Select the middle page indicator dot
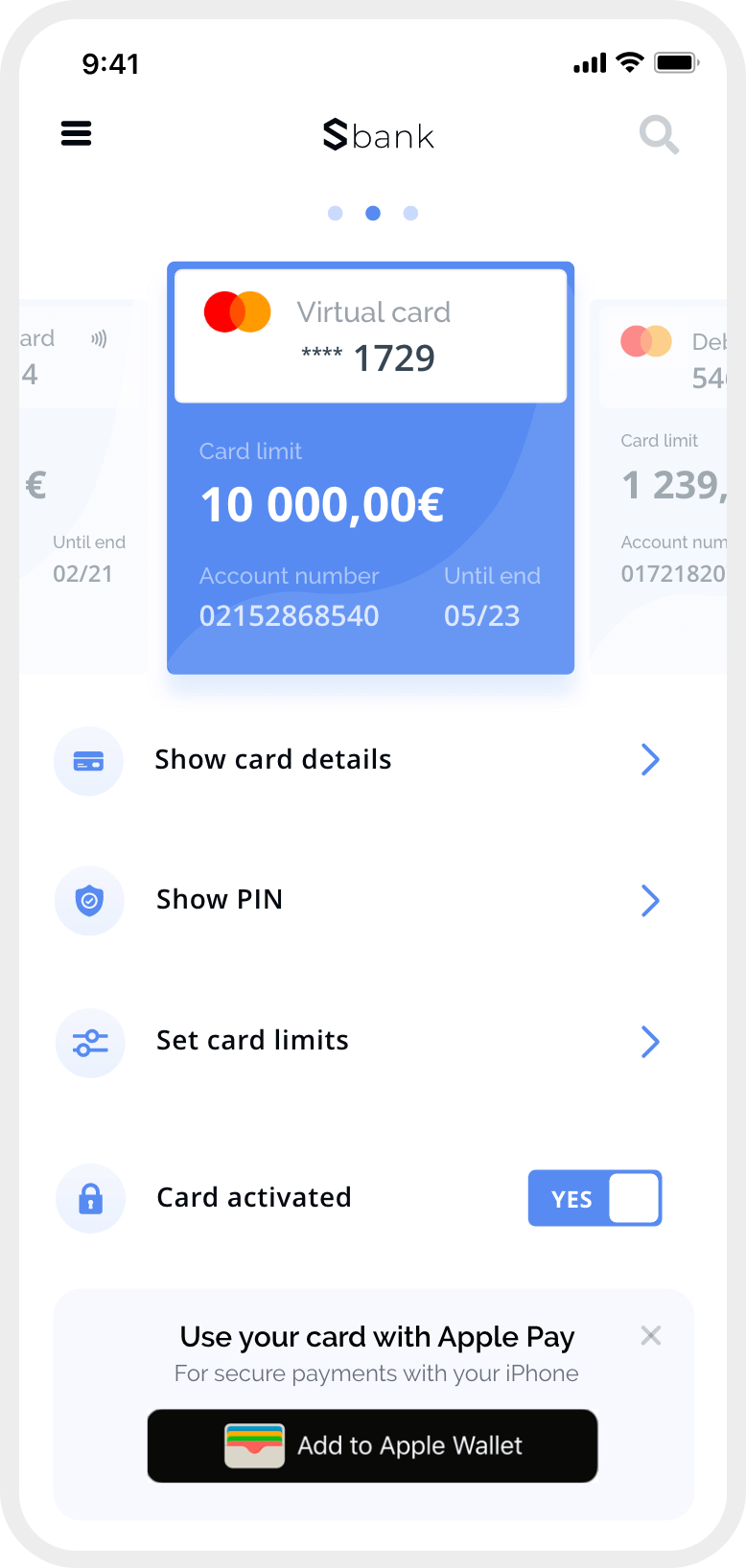Viewport: 746px width, 1568px height. pyautogui.click(x=372, y=213)
